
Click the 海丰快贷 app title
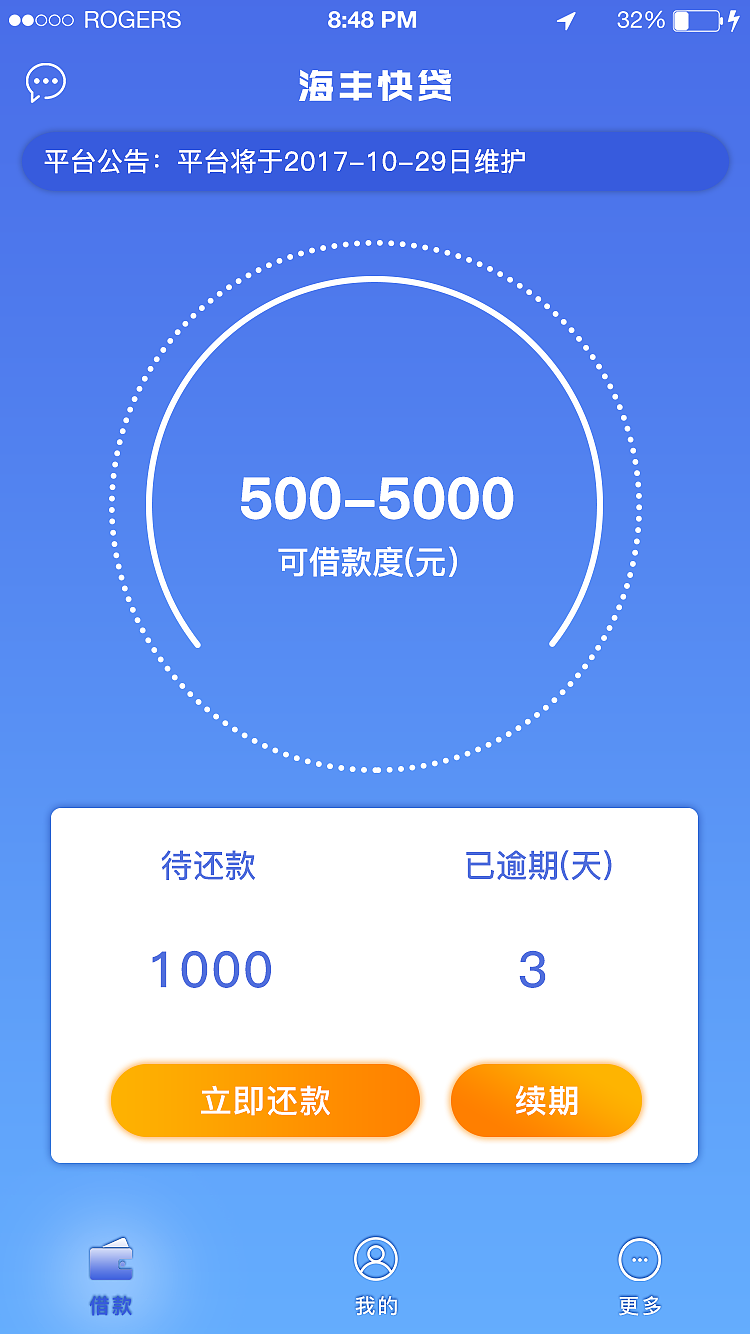pyautogui.click(x=375, y=85)
